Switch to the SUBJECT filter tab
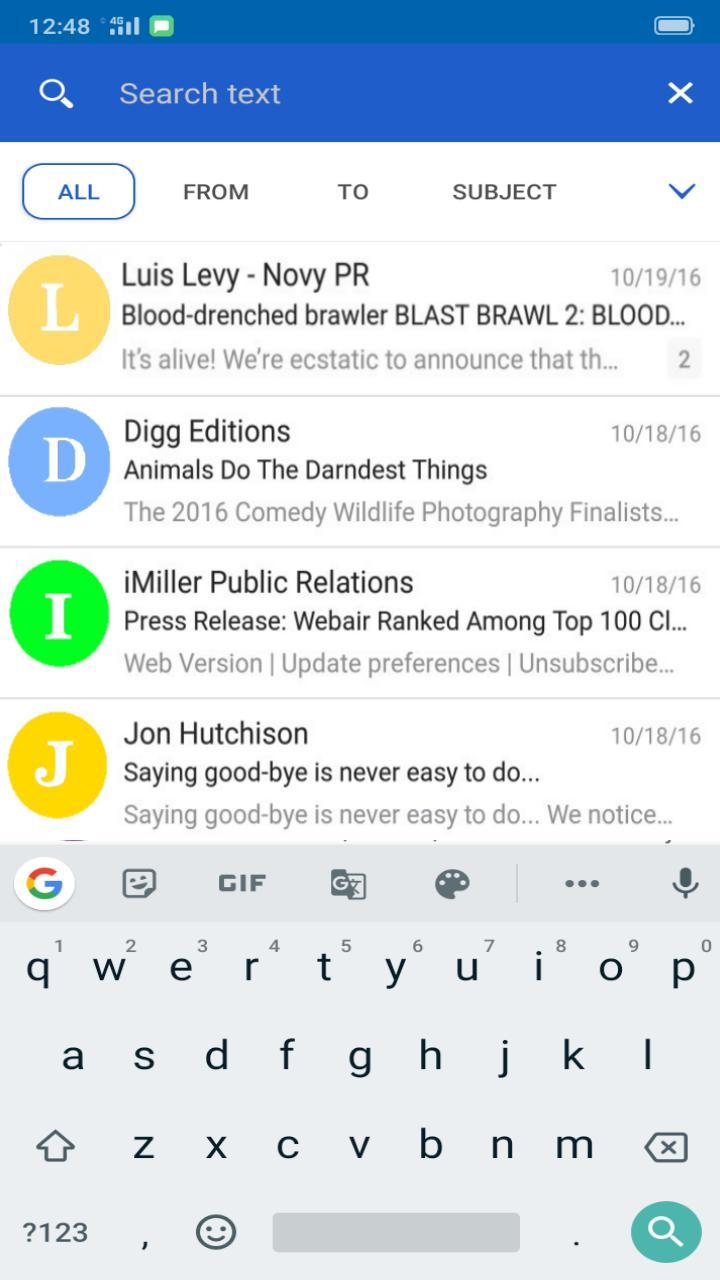 point(504,191)
